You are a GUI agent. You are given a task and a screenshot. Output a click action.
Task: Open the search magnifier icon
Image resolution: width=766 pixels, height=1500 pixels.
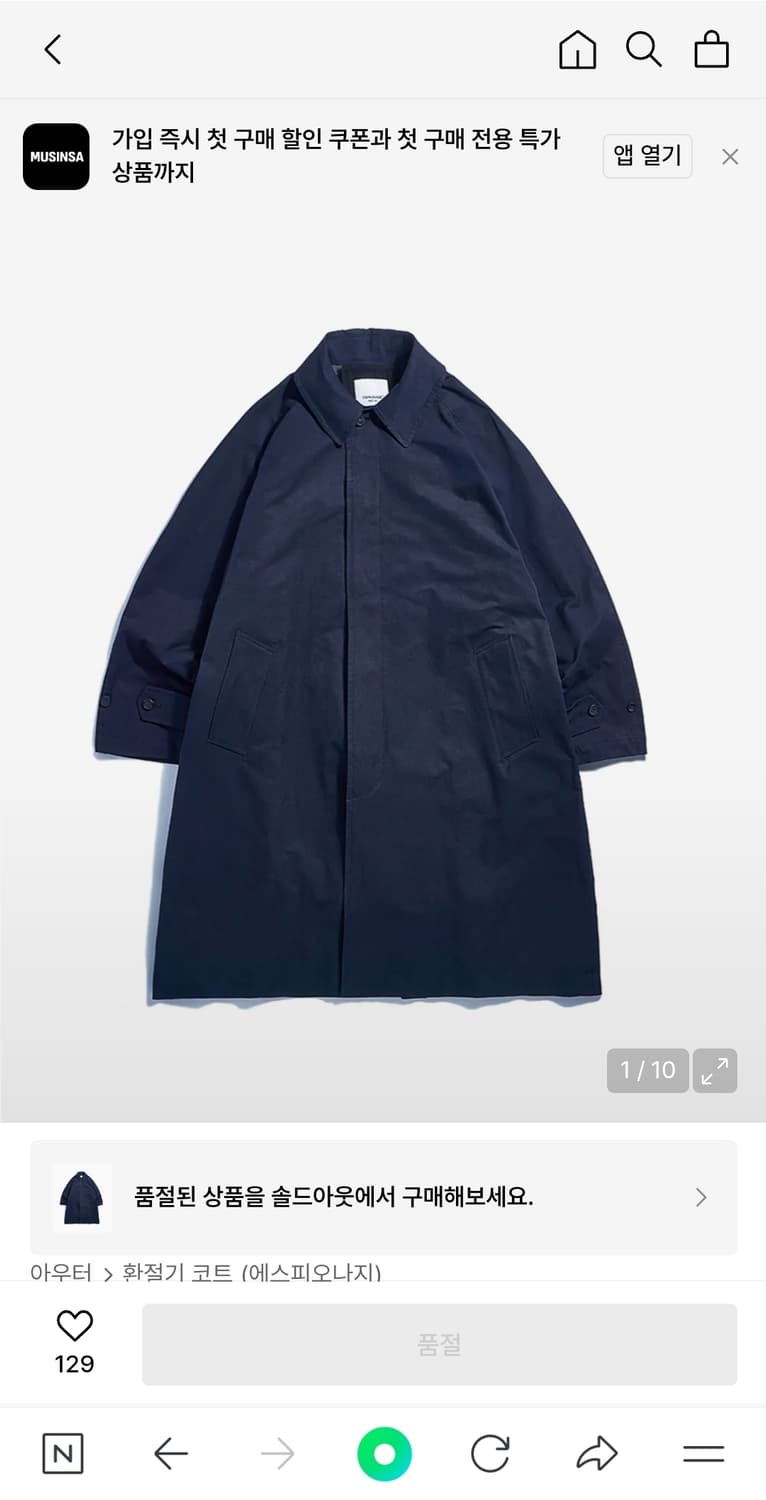tap(644, 49)
